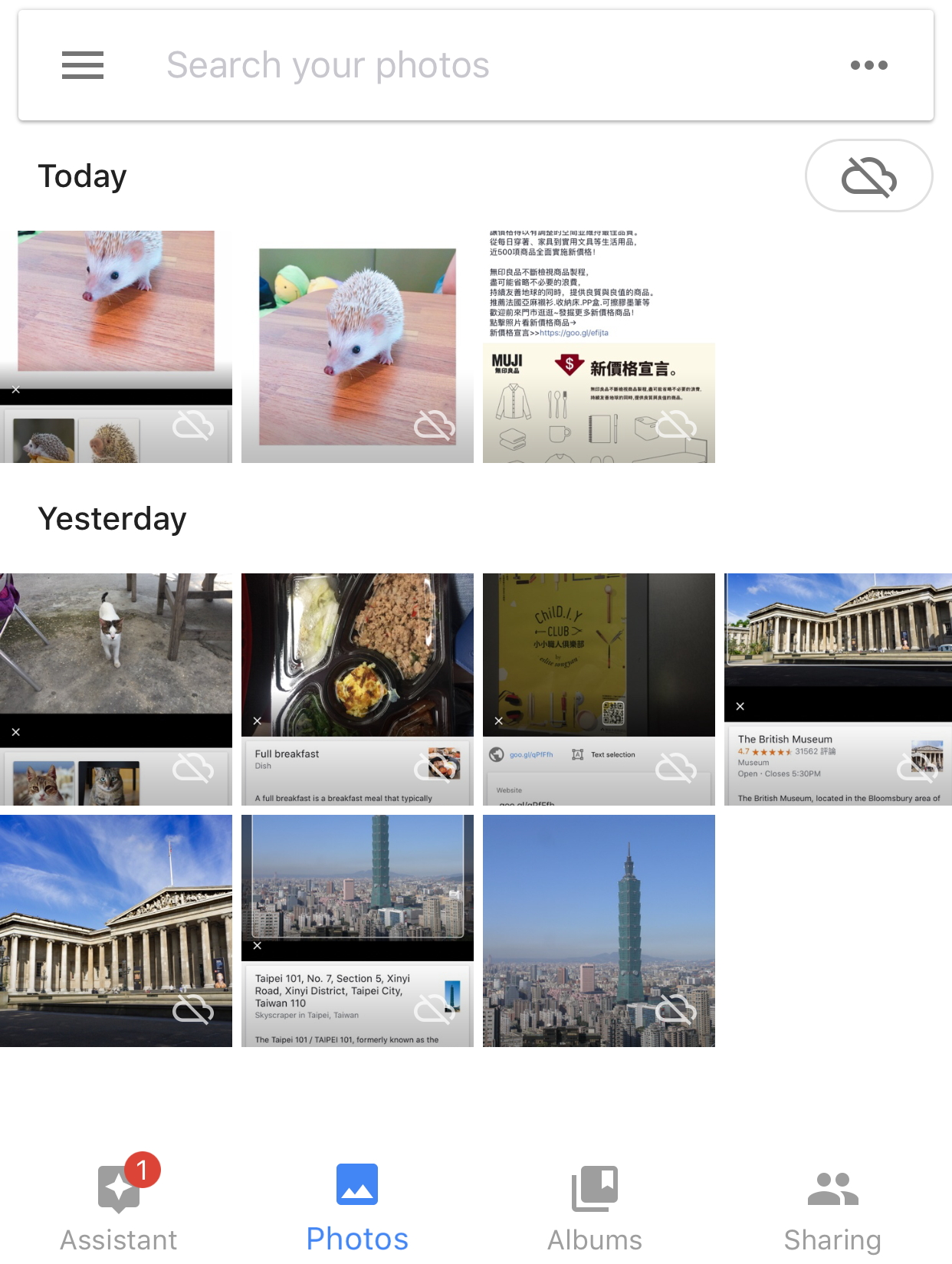Viewport: 952px width, 1264px height.
Task: Open the hamburger drawer menu
Action: (82, 65)
